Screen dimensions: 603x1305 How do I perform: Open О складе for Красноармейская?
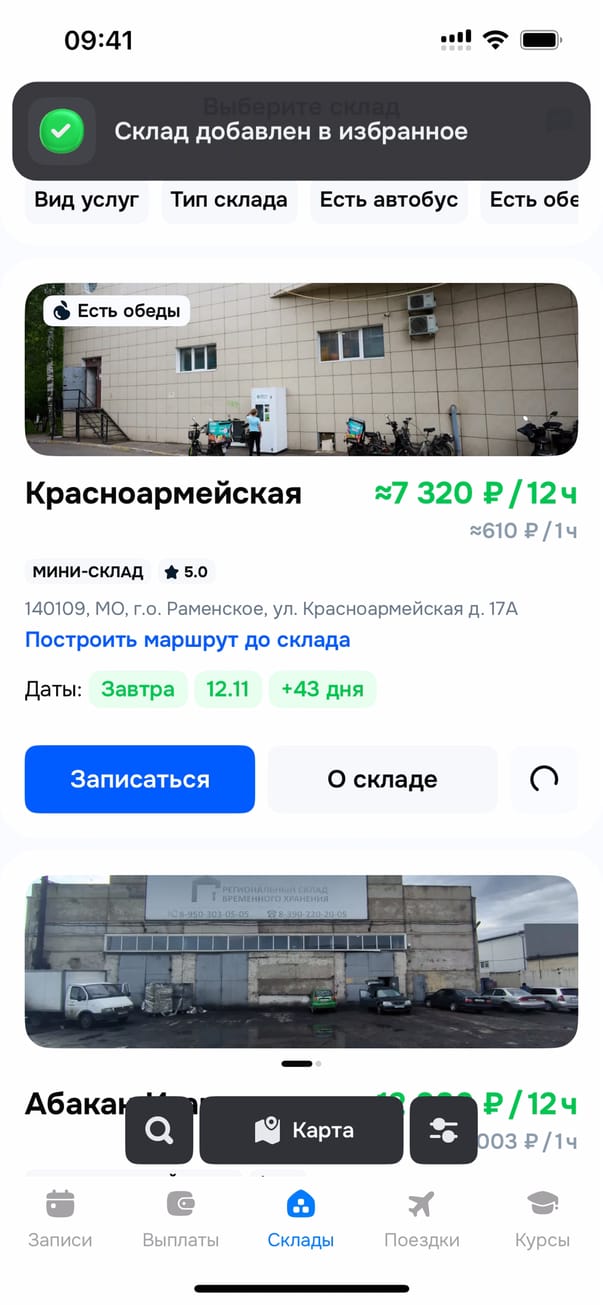point(382,779)
